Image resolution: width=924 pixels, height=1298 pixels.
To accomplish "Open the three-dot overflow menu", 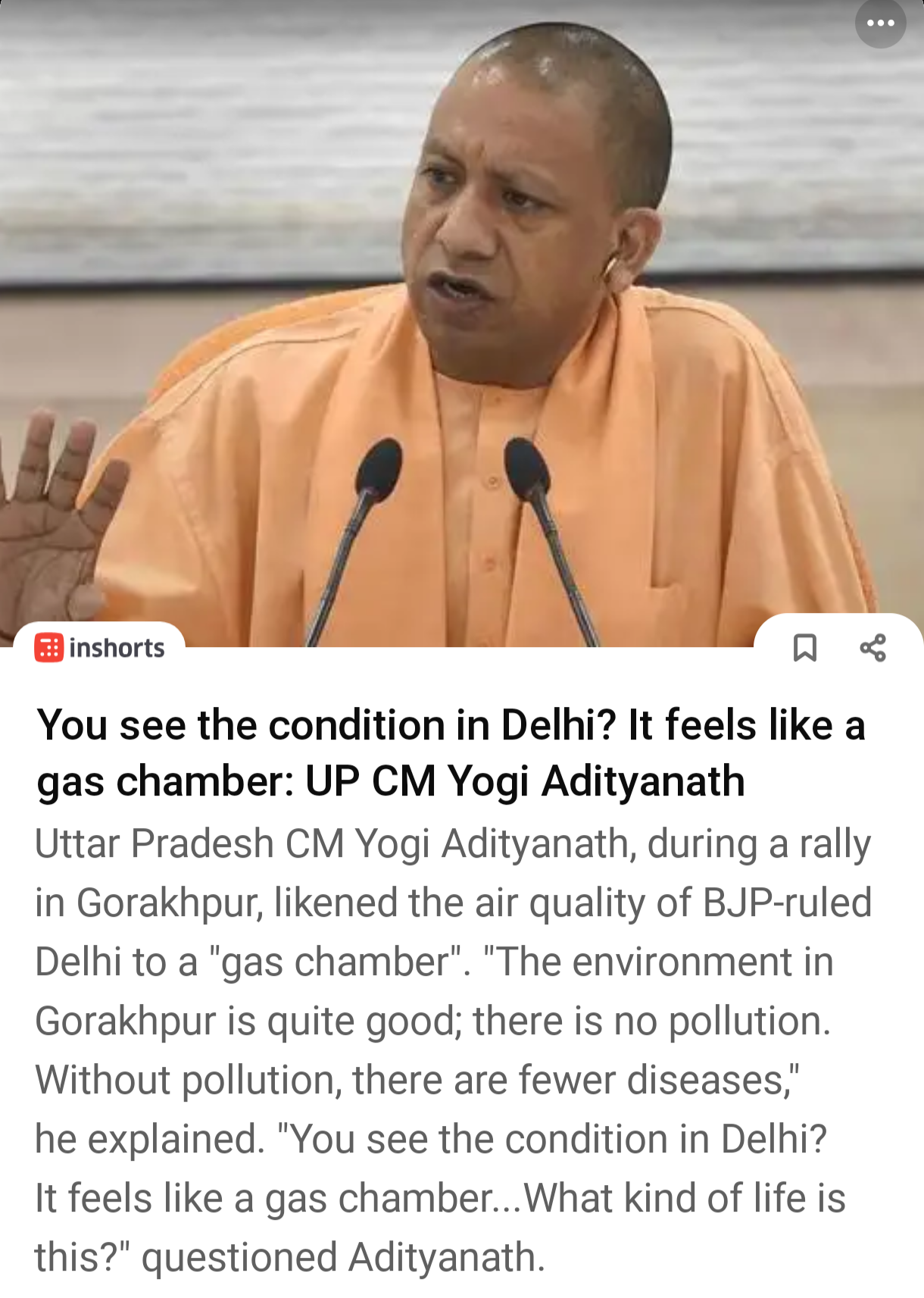I will coord(880,23).
